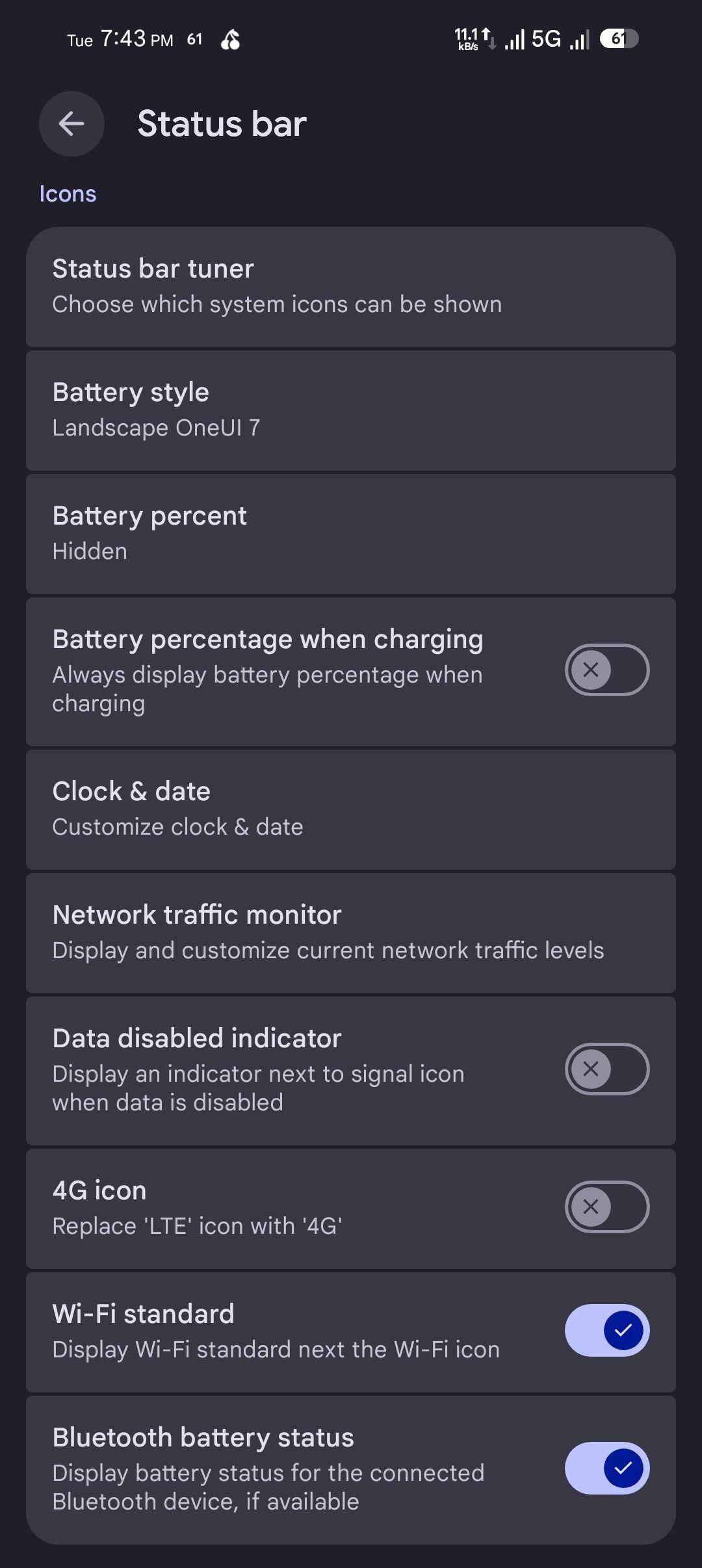702x1568 pixels.
Task: Open Network traffic monitor settings
Action: point(351,932)
